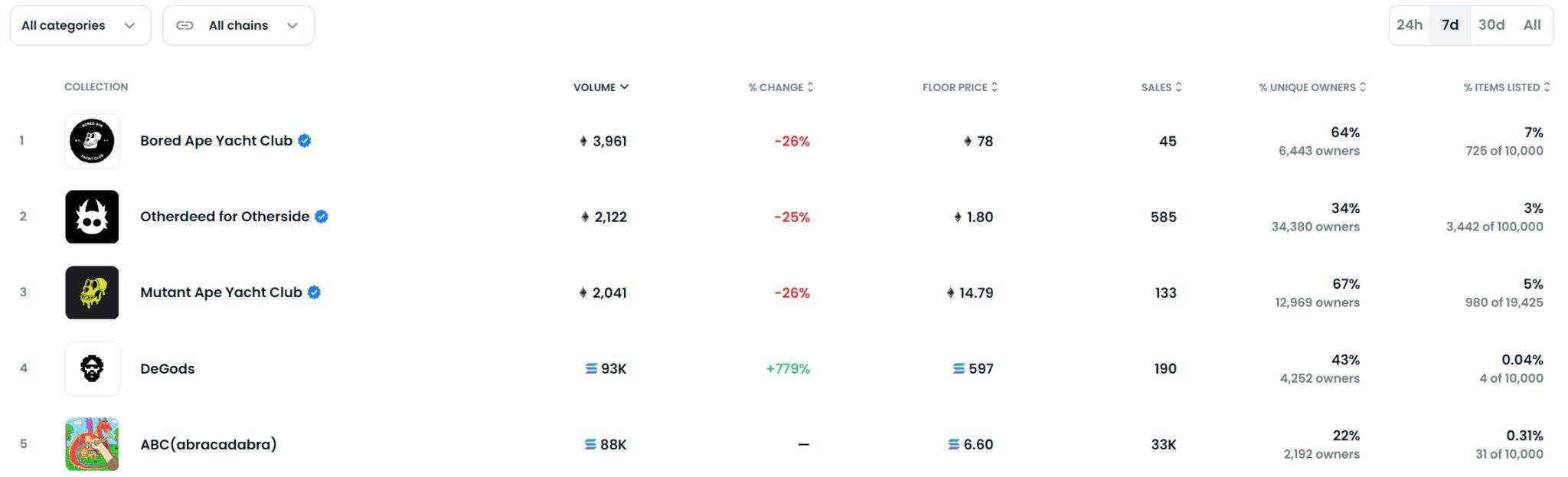The height and width of the screenshot is (477, 1568).
Task: Open Bored Ape Yacht Club collection
Action: tap(216, 141)
